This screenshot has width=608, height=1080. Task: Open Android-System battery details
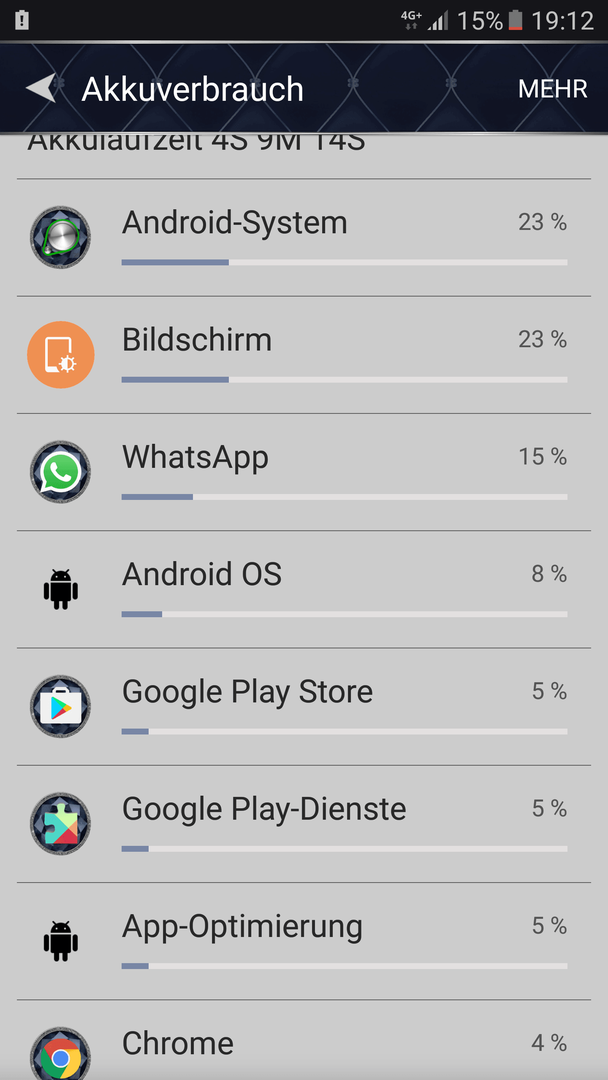click(x=304, y=238)
